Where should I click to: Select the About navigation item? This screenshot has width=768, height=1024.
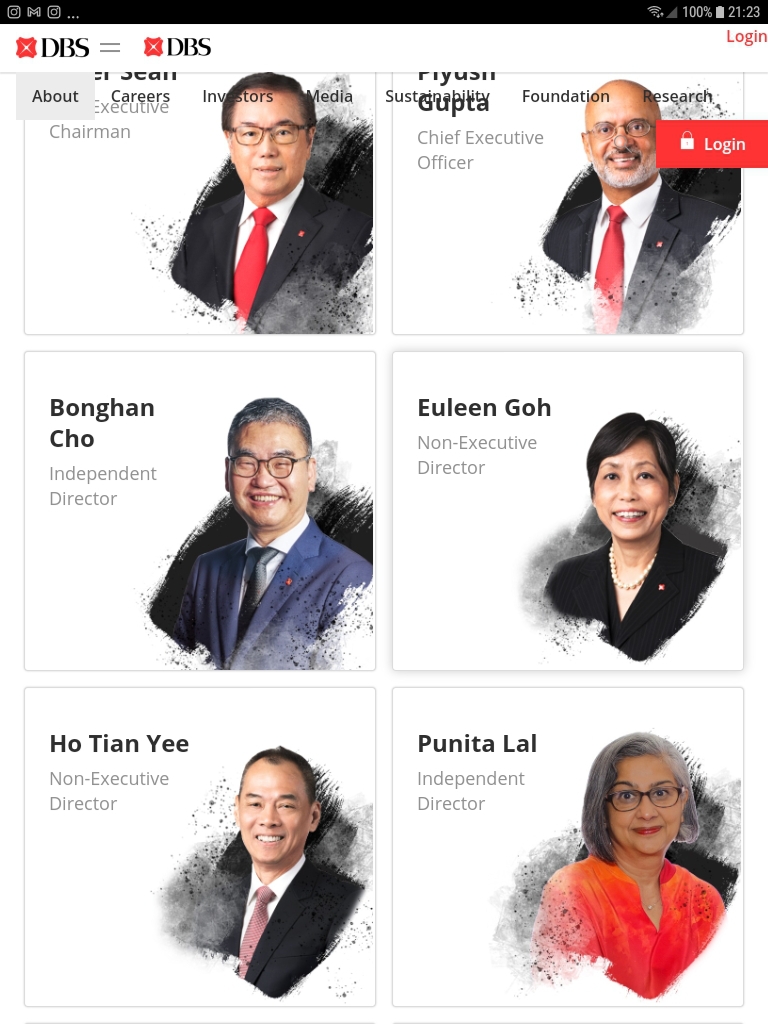click(x=55, y=96)
